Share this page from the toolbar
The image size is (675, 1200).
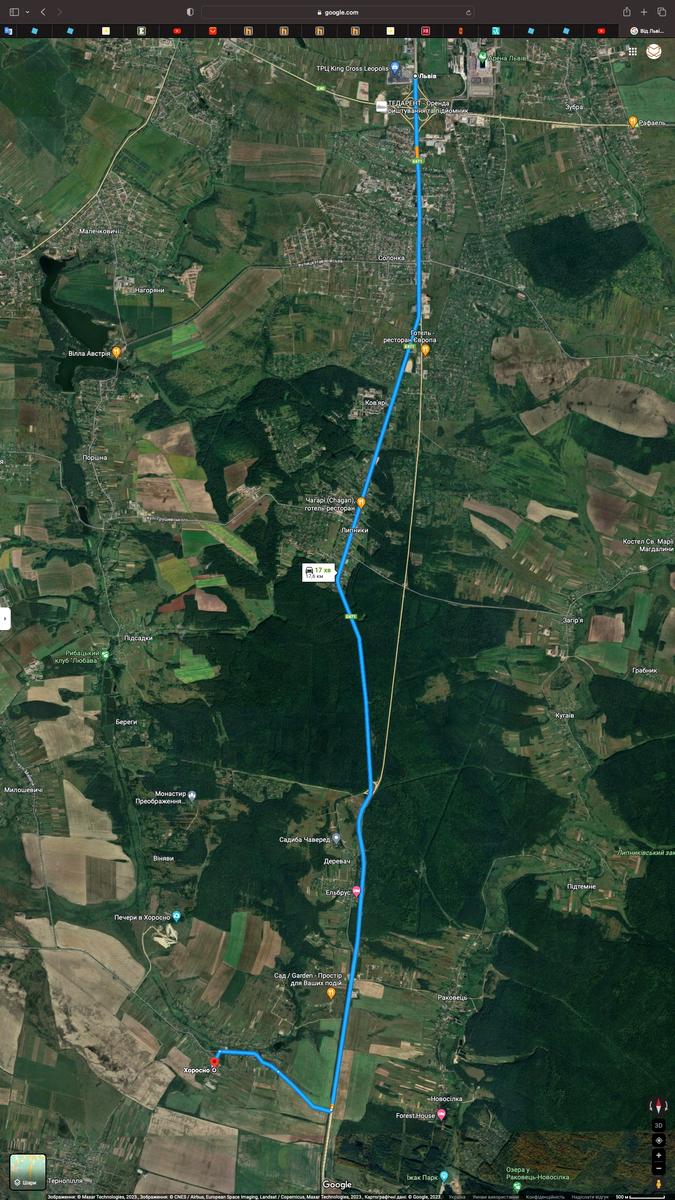click(627, 12)
